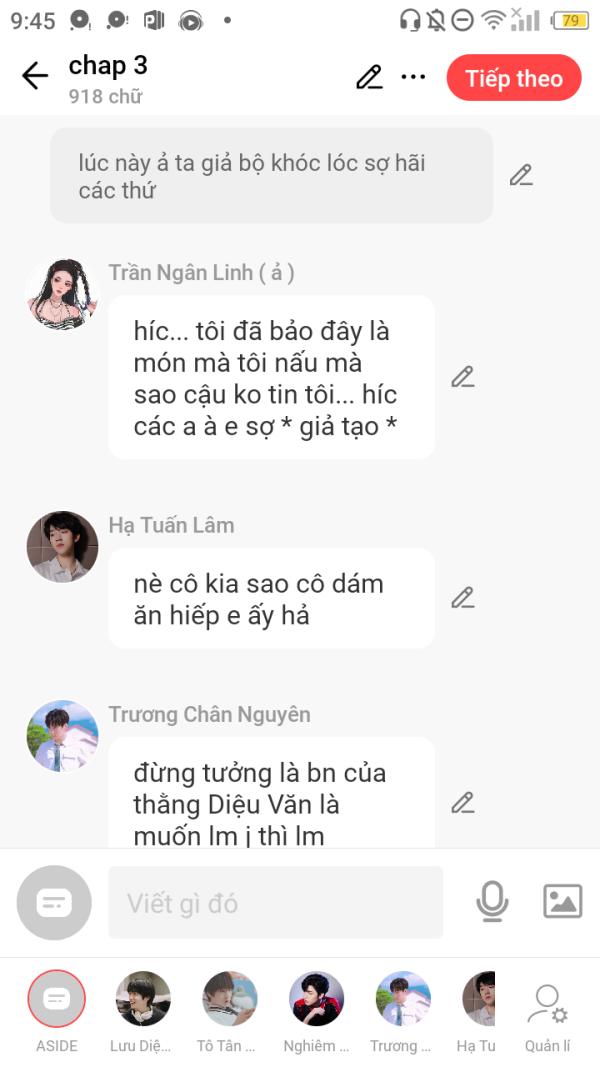Viewport: 600px width, 1067px height.
Task: Tap the Tiếp theo button
Action: [x=514, y=78]
